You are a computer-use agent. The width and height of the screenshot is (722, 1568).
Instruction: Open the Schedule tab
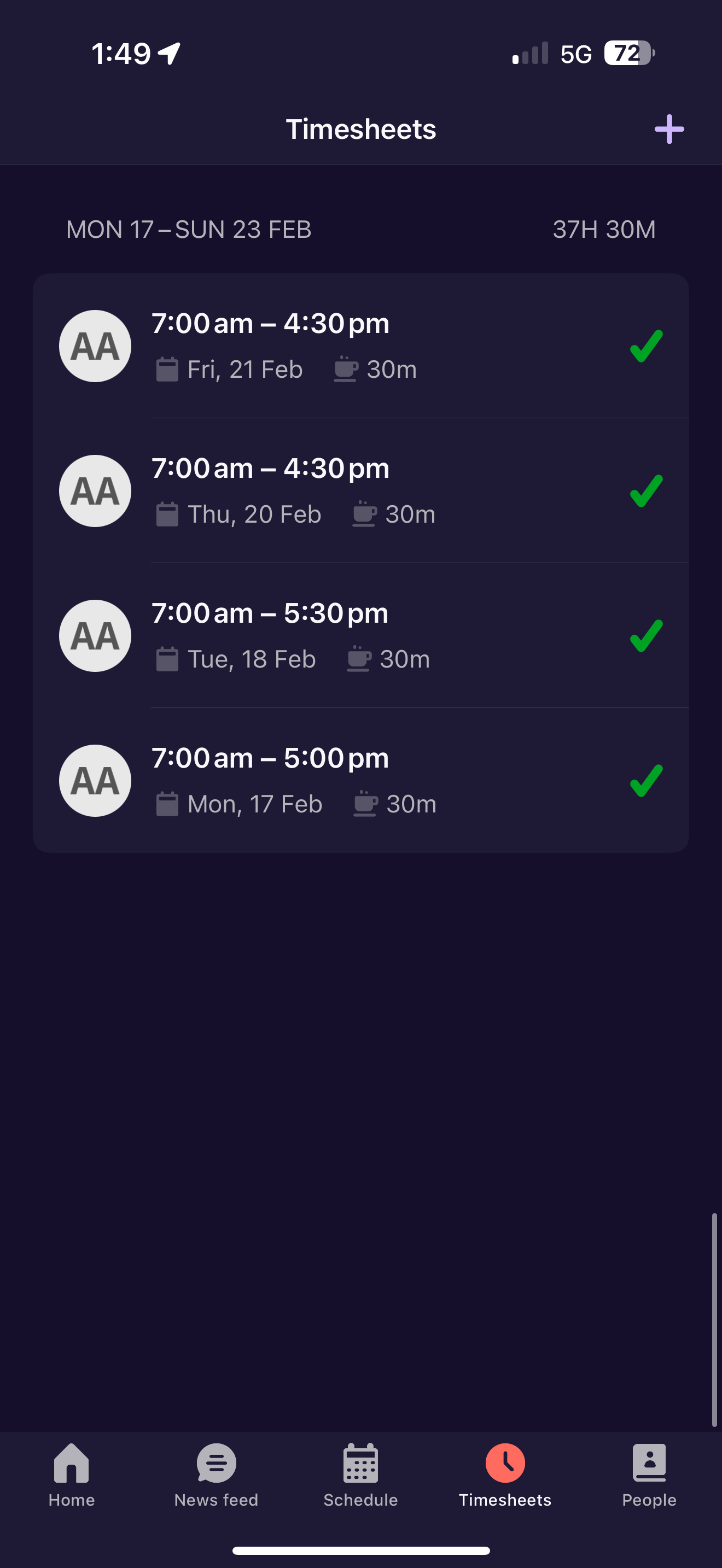(x=361, y=1476)
